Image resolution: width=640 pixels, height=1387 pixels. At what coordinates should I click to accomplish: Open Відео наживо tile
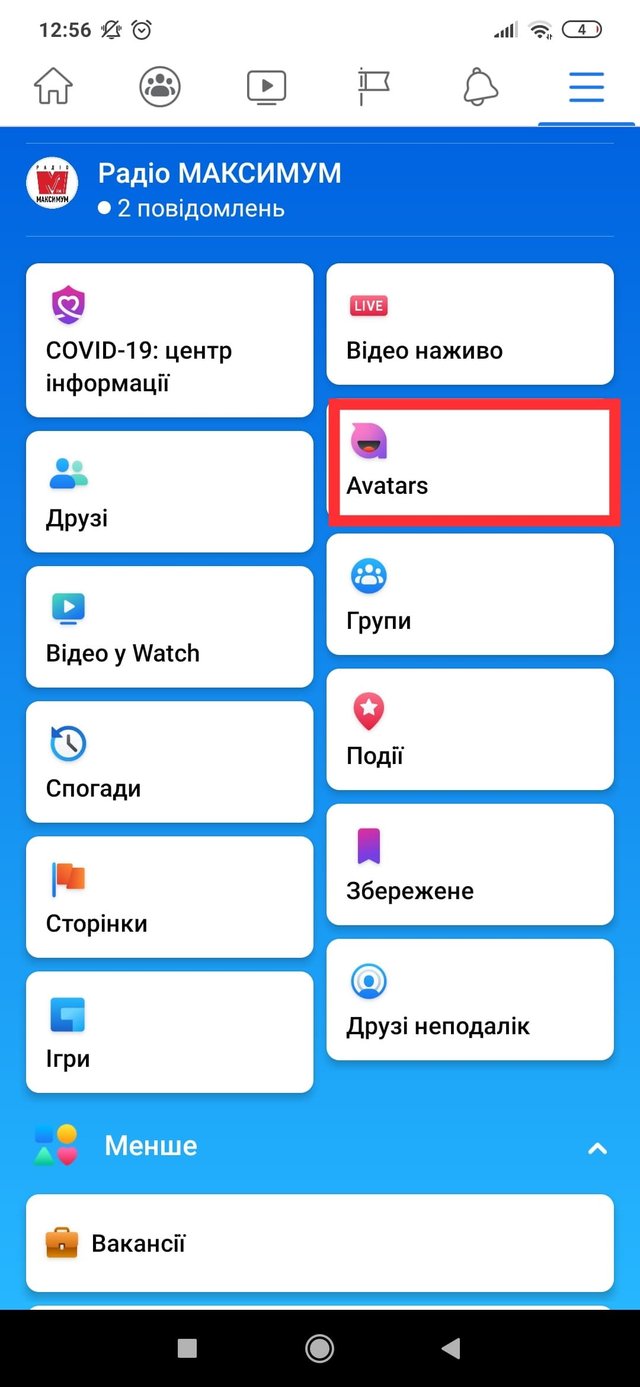click(x=470, y=324)
